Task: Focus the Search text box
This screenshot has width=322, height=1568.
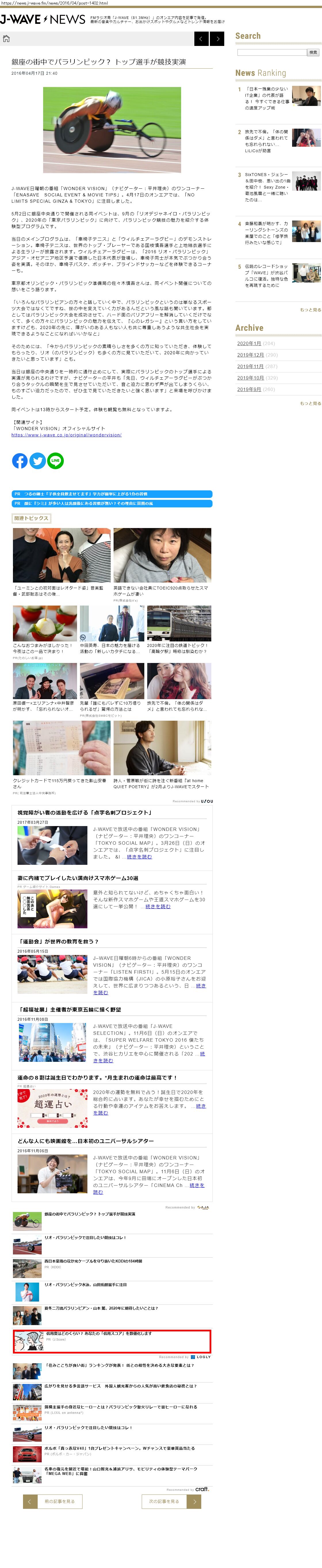Action: click(x=271, y=52)
